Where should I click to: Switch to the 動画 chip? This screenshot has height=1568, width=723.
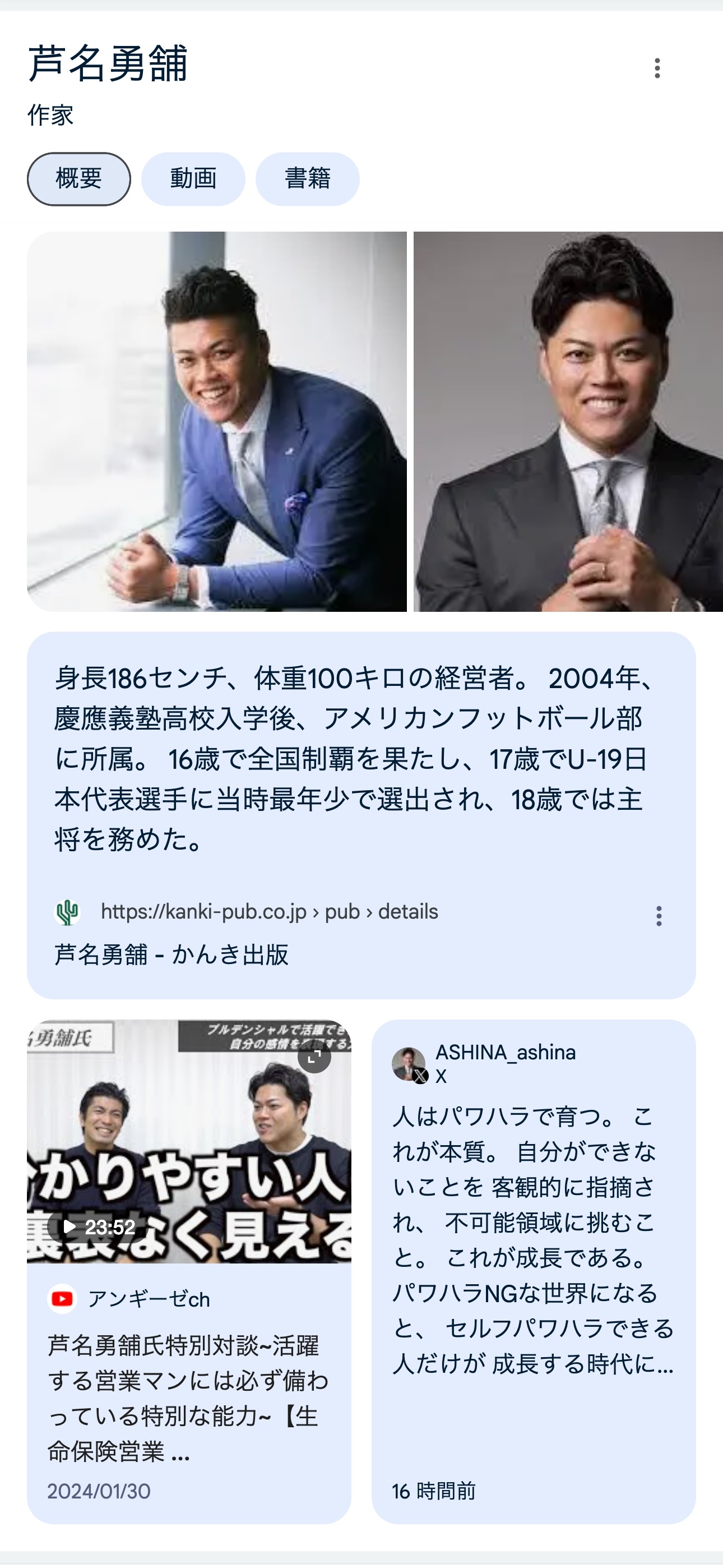[193, 179]
